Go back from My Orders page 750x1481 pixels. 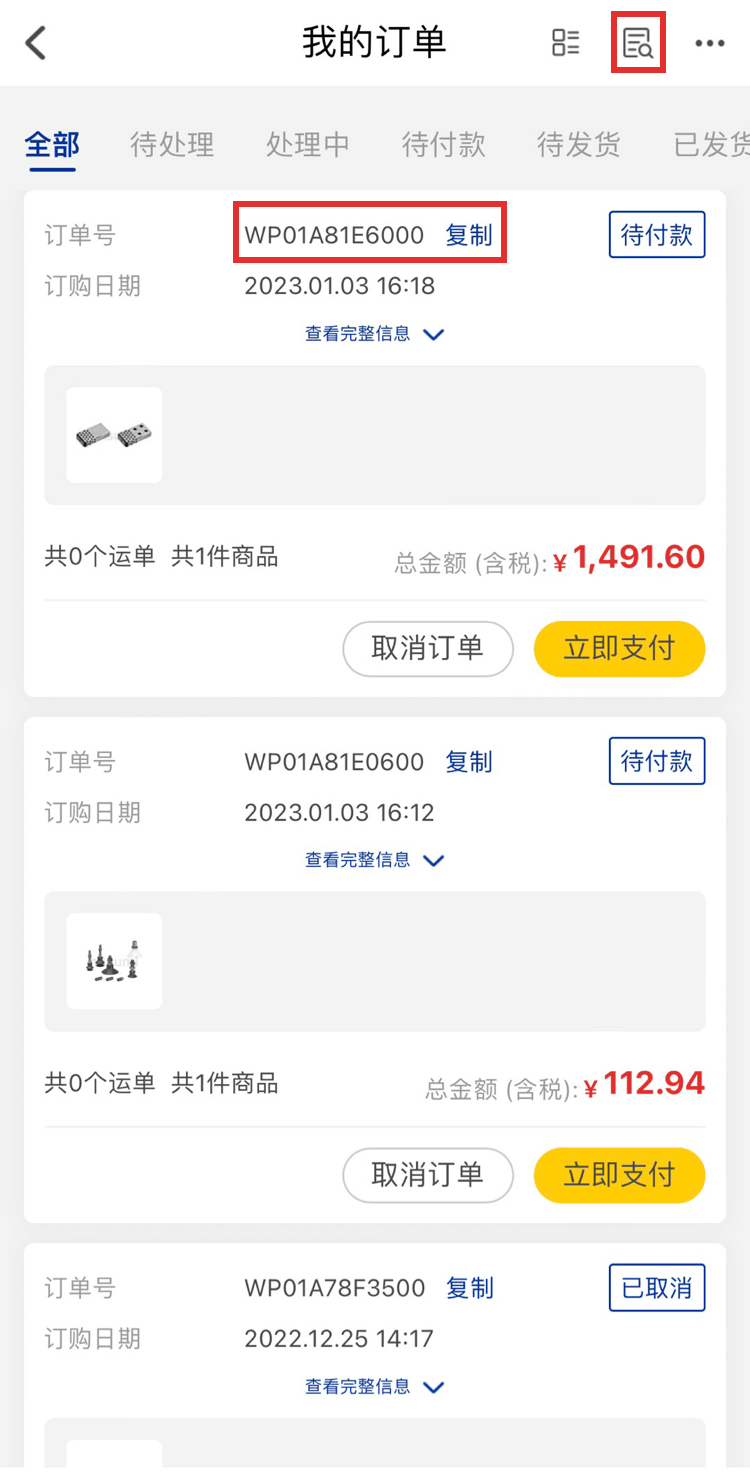36,43
